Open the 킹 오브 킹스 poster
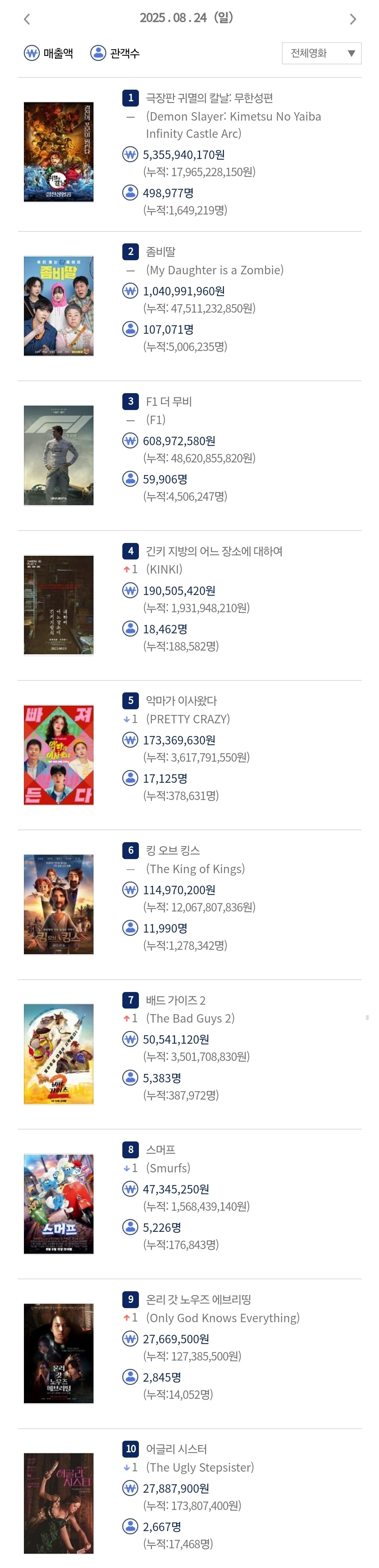 (59, 904)
